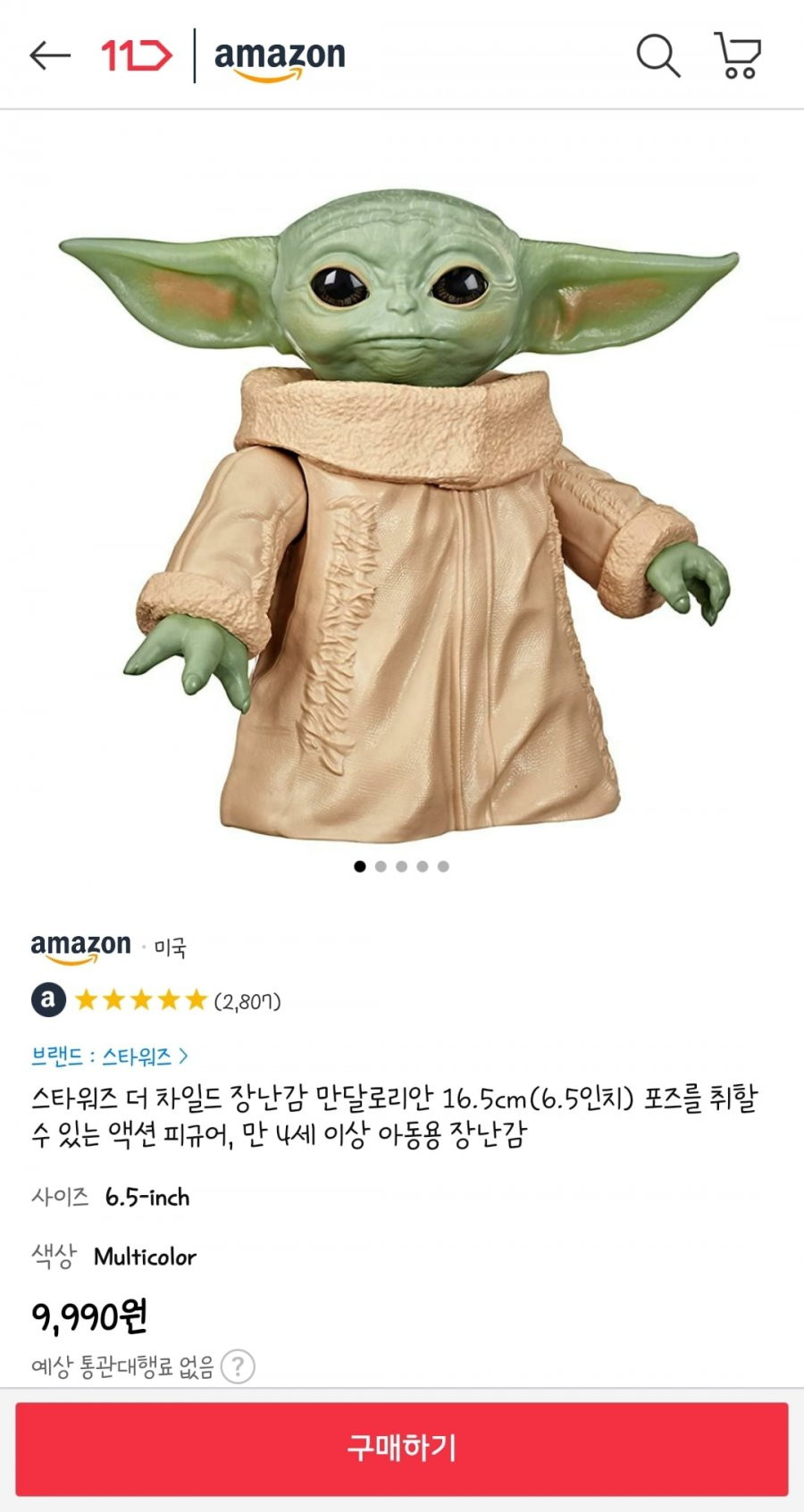
Task: Tap the Baby Yoda product image
Action: point(402,514)
